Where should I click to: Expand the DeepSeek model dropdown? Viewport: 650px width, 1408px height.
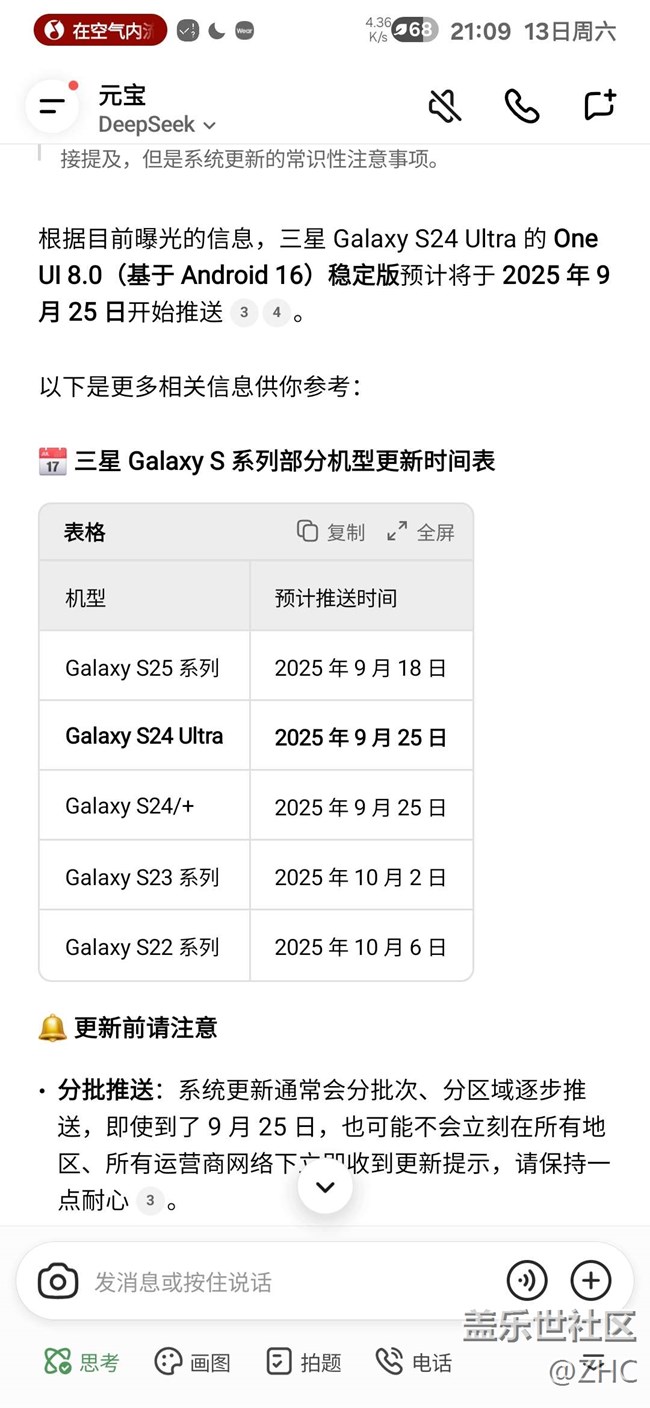157,125
